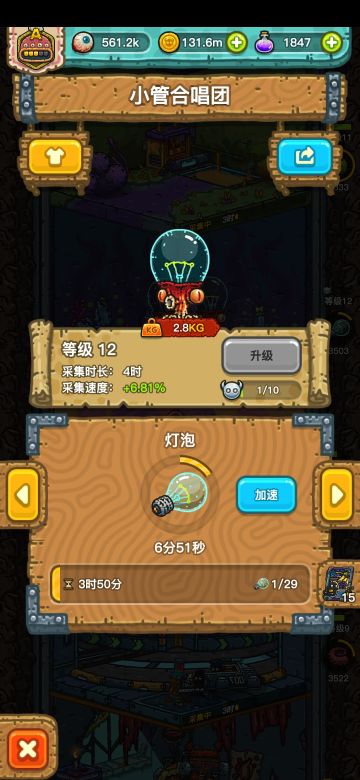
Task: Open the player avatar profile
Action: coord(35,48)
